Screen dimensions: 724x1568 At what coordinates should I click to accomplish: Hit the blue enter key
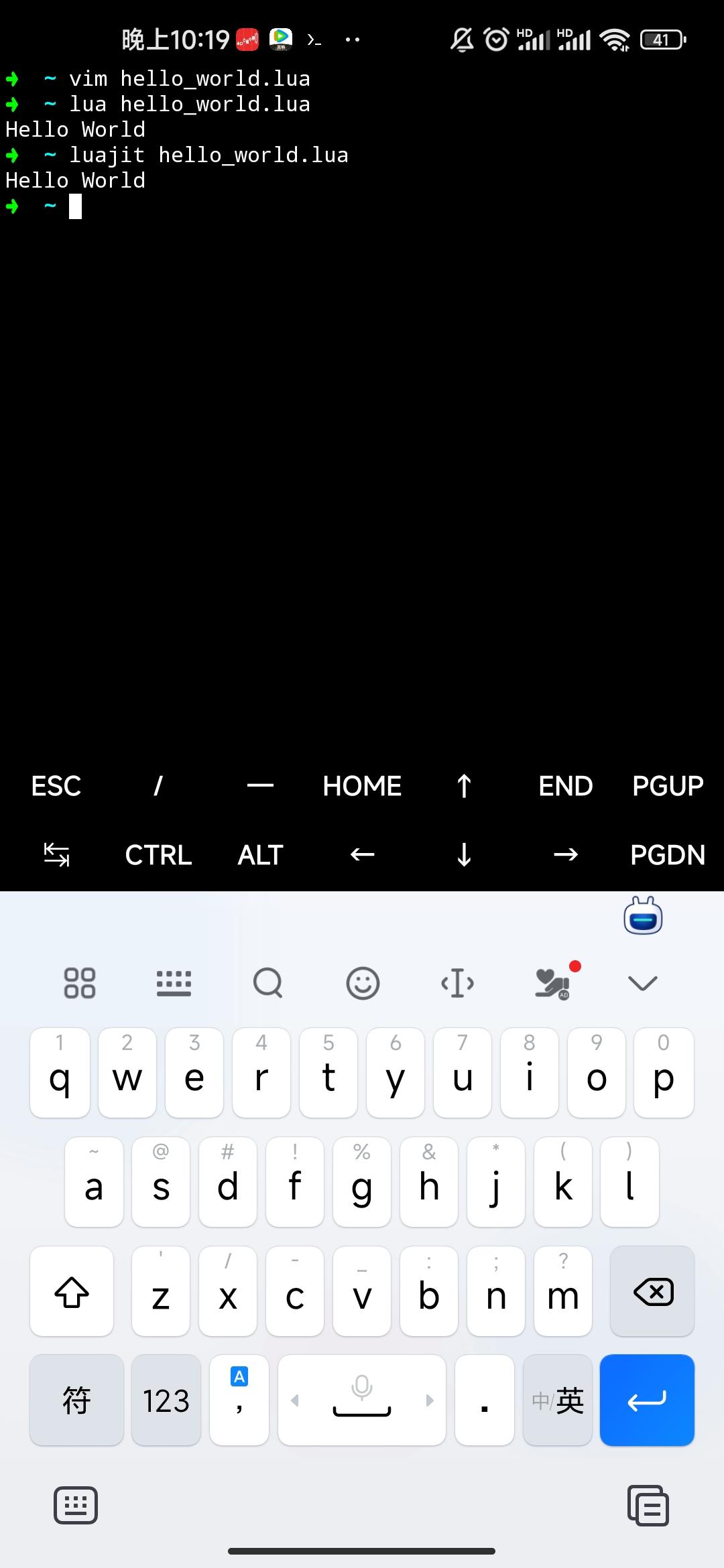point(647,1400)
